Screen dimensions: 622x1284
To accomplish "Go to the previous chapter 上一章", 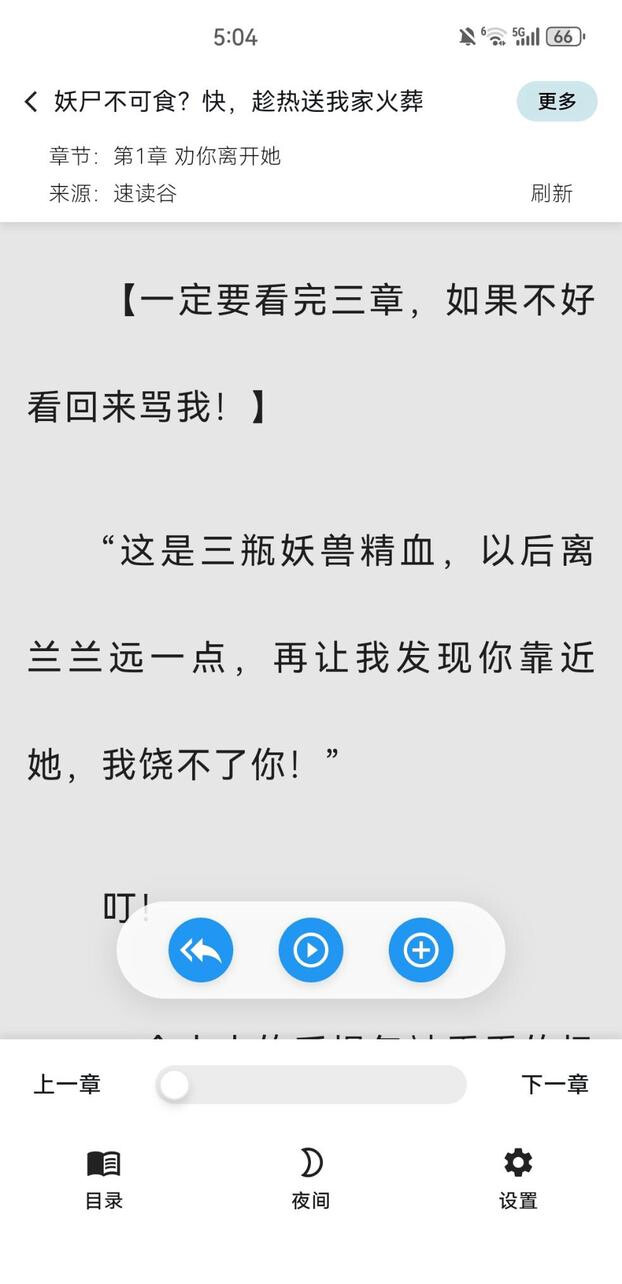I will point(67,1084).
